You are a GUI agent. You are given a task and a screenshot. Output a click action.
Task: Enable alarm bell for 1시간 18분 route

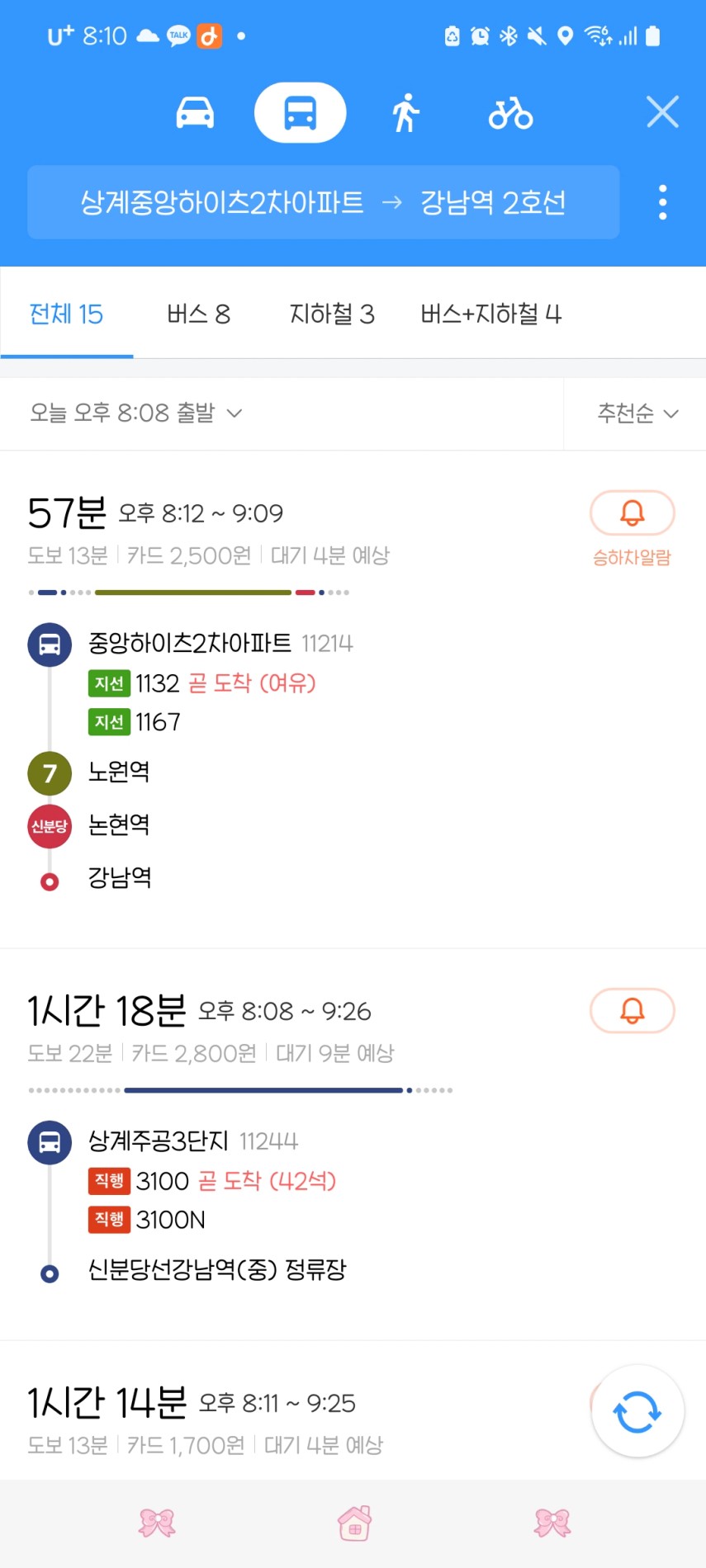[x=633, y=1010]
